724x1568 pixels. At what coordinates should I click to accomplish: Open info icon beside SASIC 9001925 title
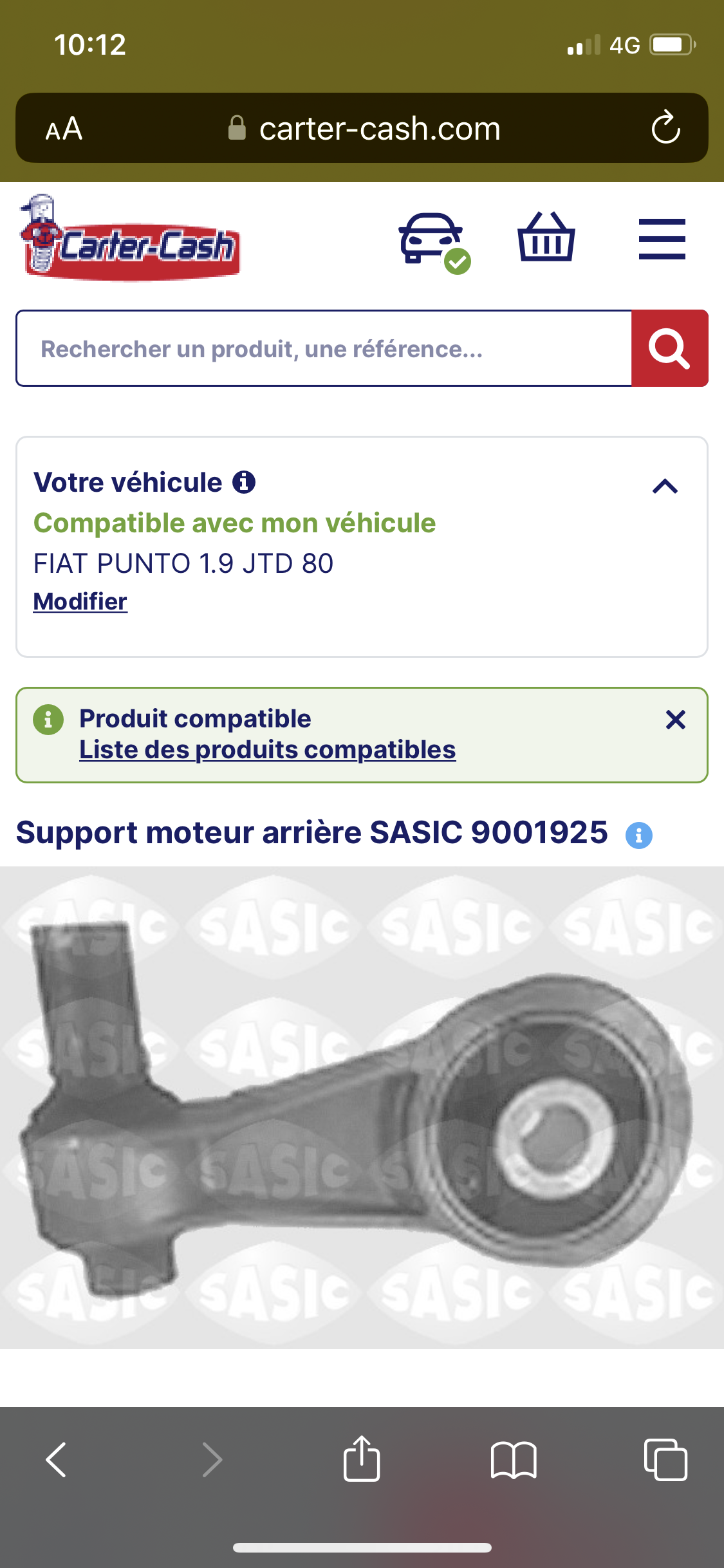point(639,835)
